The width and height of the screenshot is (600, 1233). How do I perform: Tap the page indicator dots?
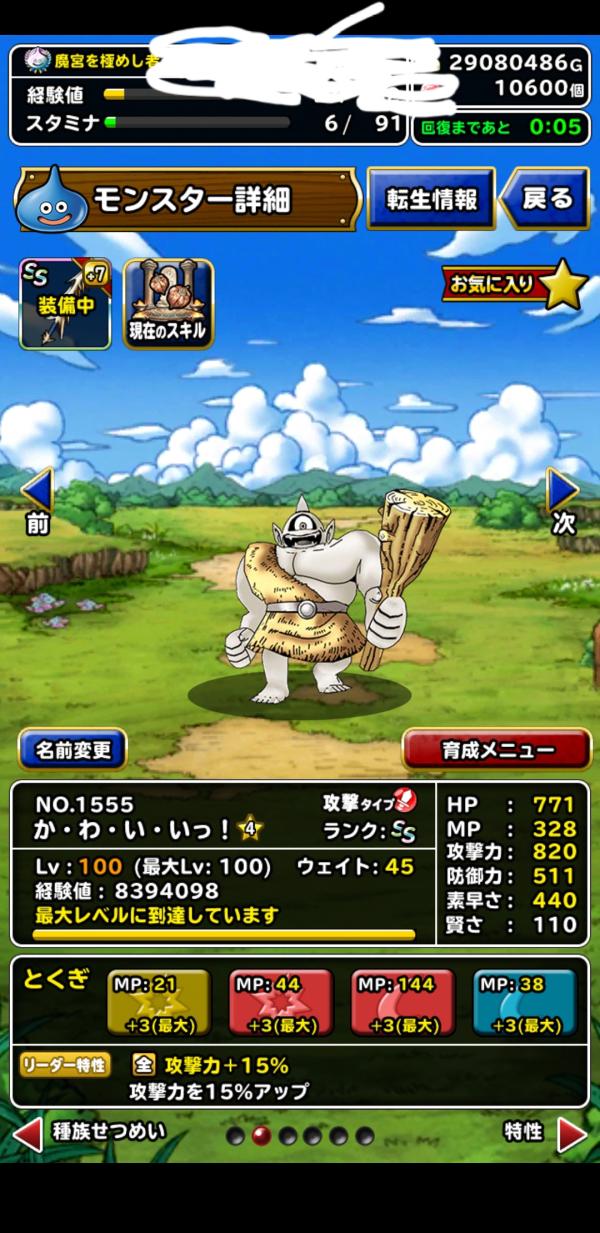point(300,1136)
